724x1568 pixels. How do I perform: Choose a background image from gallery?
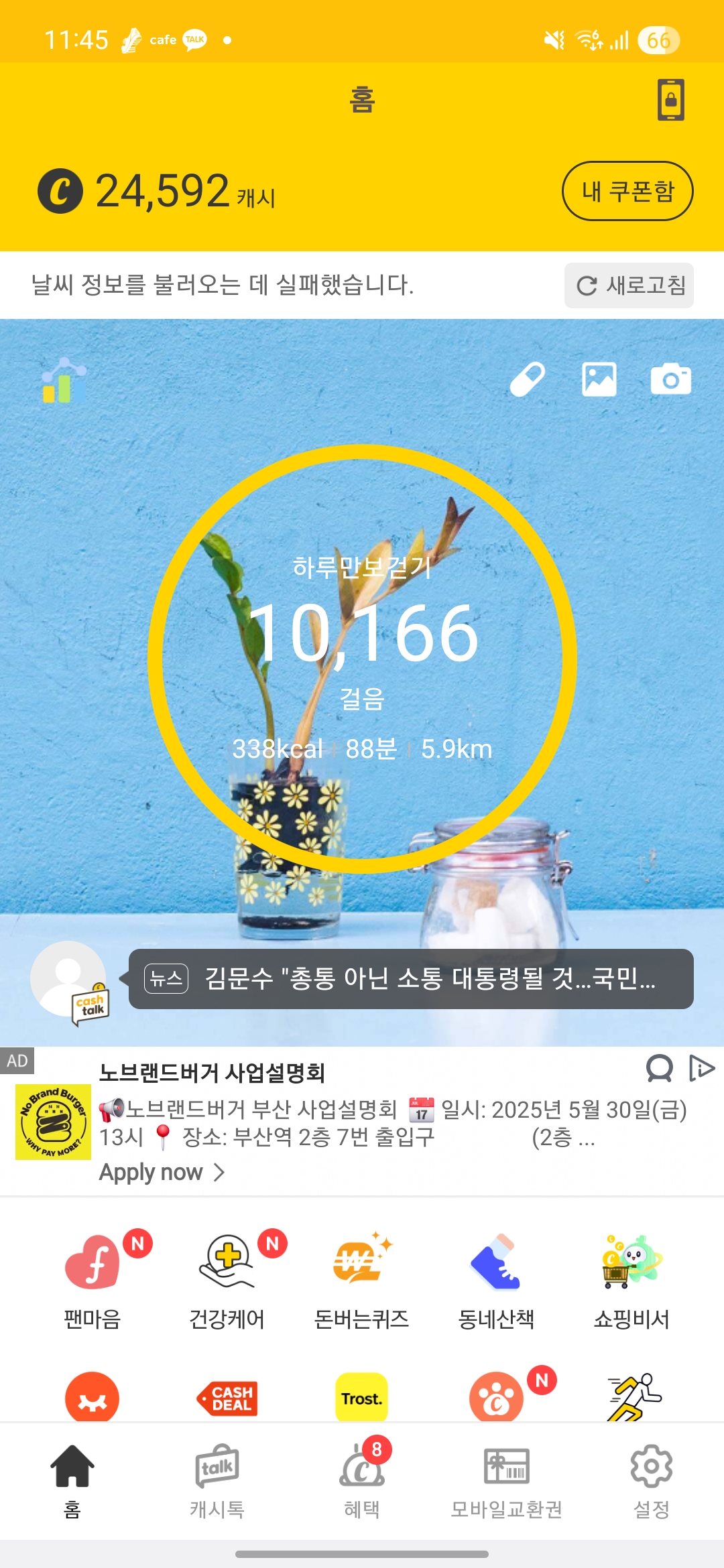tap(599, 380)
